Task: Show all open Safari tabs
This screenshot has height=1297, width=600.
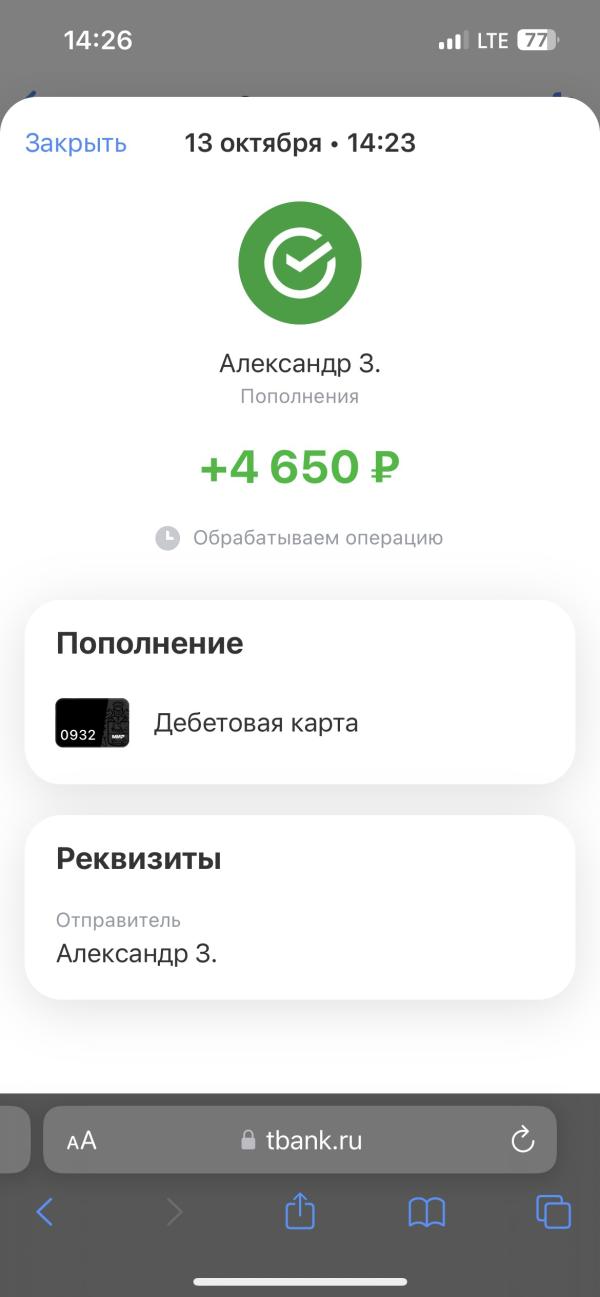Action: tap(553, 1212)
